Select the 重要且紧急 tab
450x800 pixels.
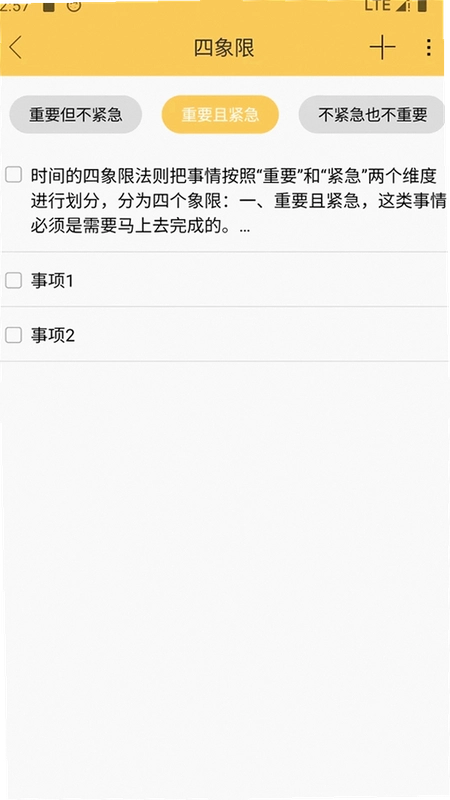220,114
